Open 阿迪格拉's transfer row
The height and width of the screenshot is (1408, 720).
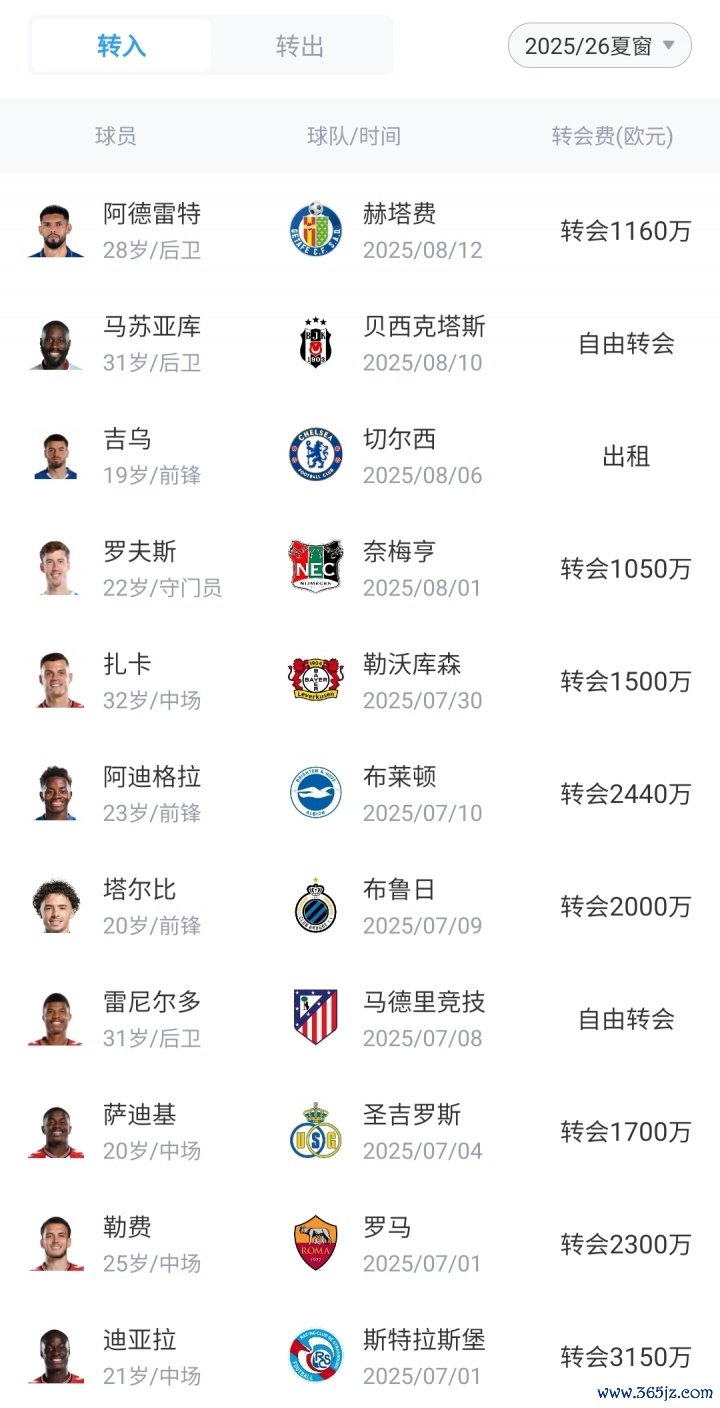(359, 794)
